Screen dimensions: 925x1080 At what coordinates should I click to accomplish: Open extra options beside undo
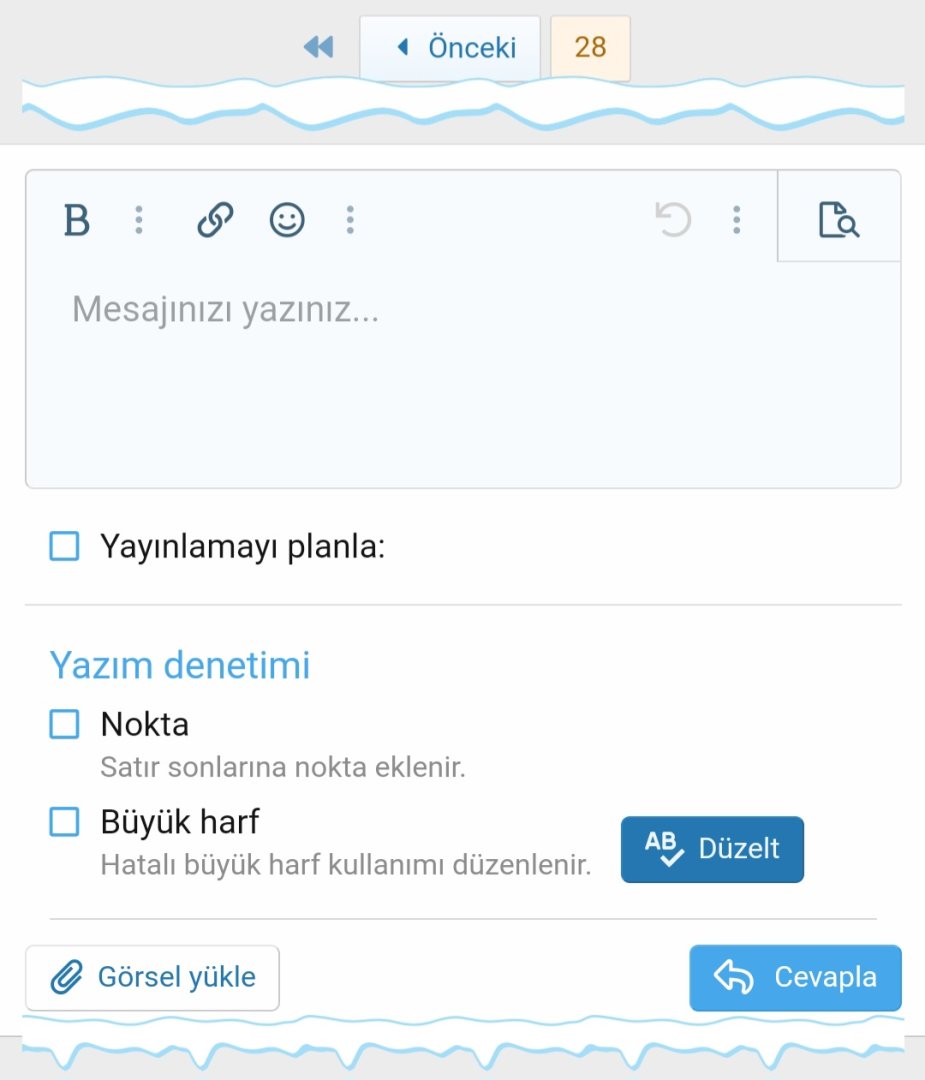click(x=736, y=220)
